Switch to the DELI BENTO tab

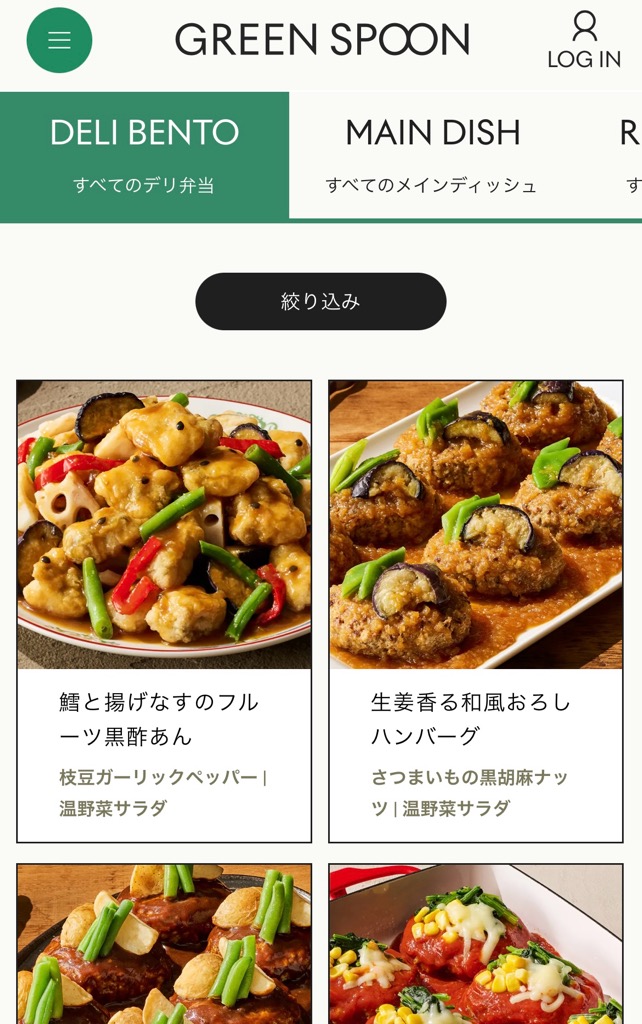(144, 155)
